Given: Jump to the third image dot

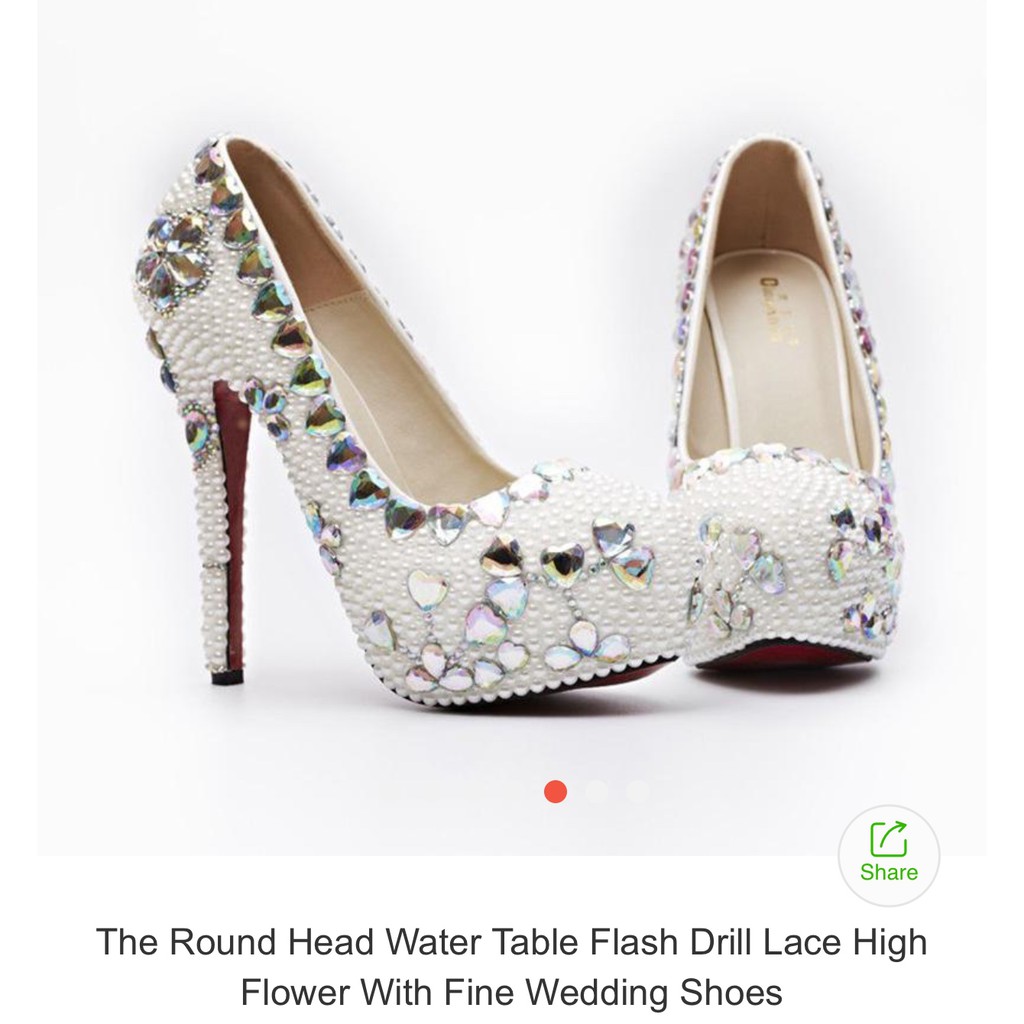Looking at the screenshot, I should pos(637,792).
